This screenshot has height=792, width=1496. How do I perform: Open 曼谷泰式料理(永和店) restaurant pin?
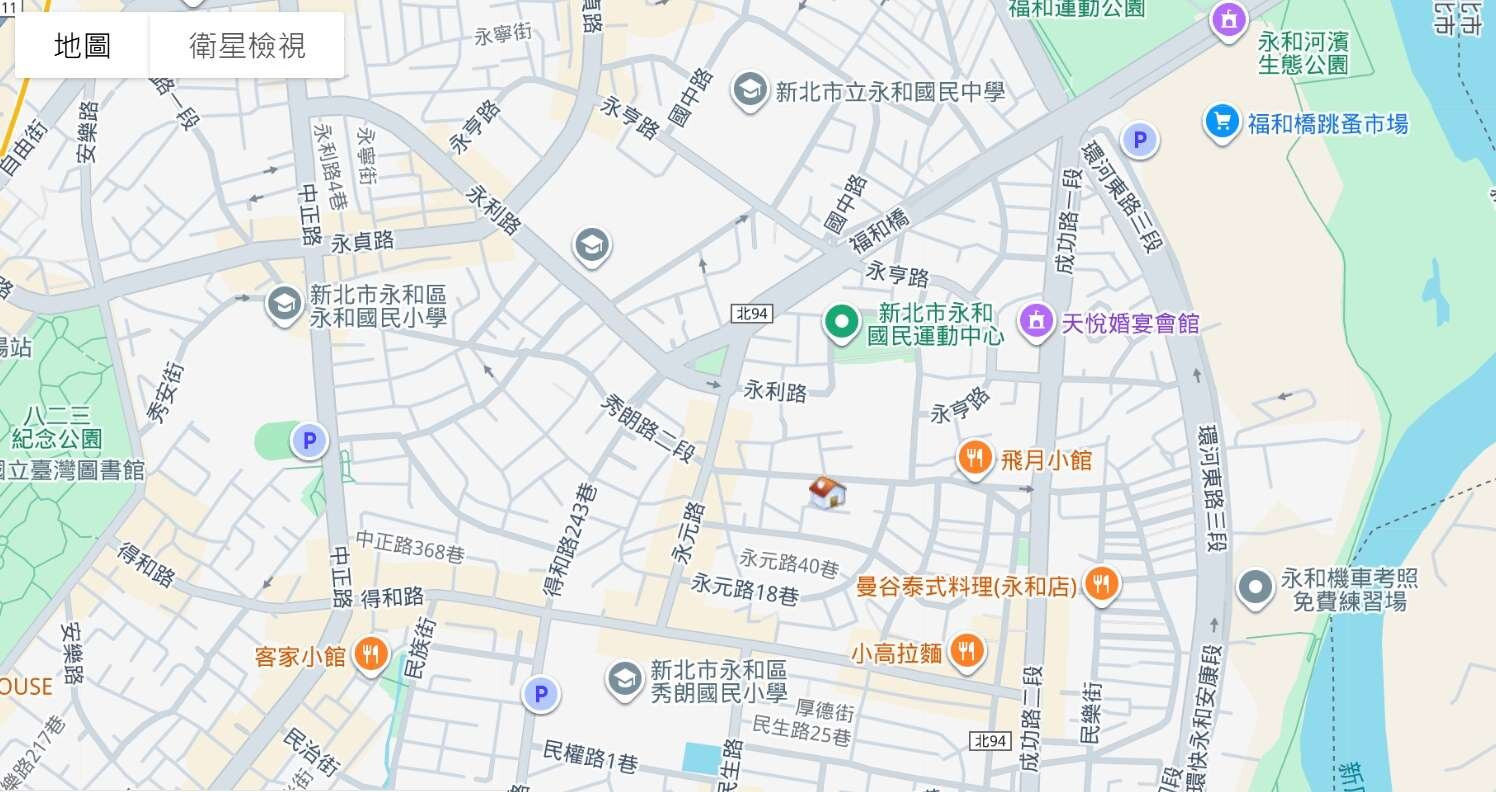1101,584
